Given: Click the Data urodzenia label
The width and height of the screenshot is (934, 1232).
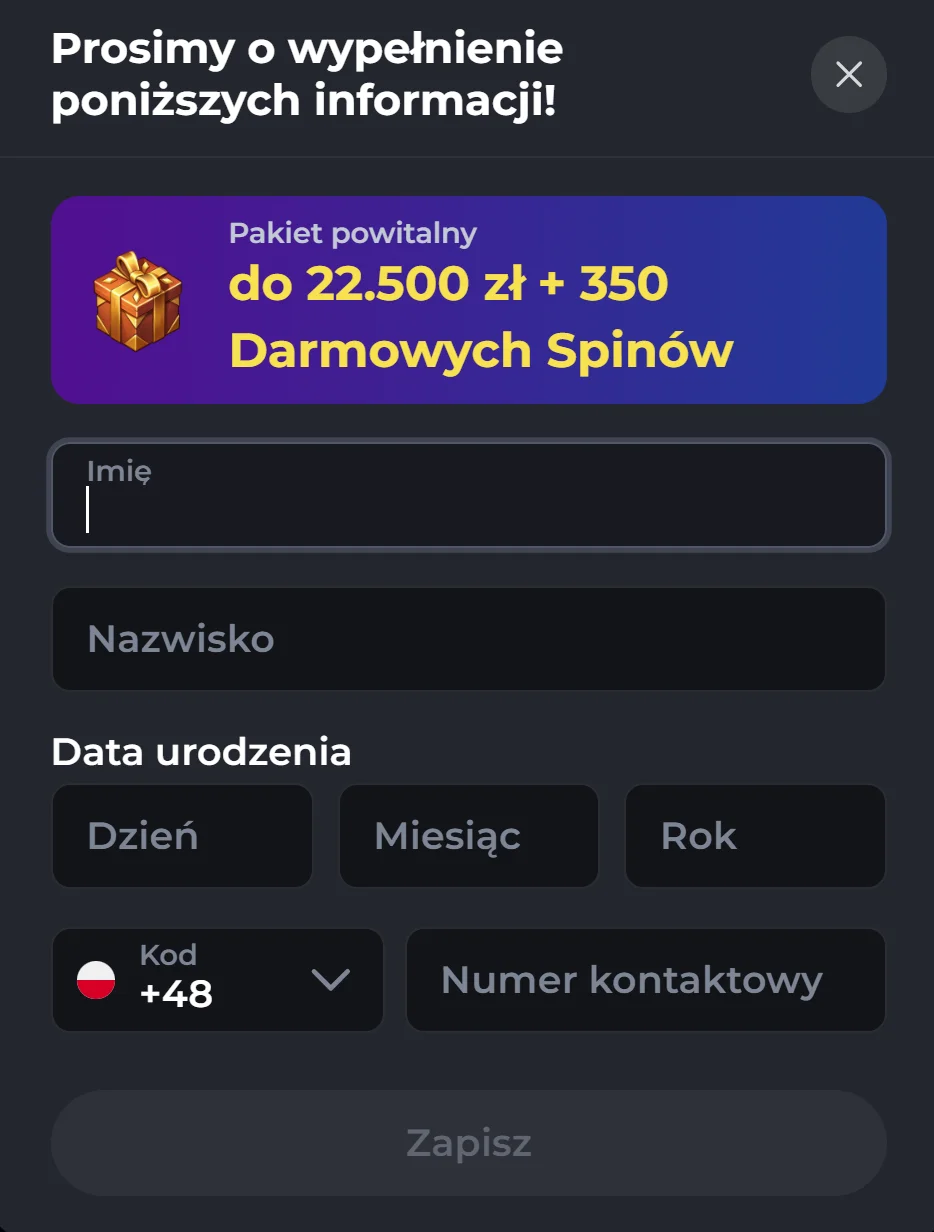Looking at the screenshot, I should tap(200, 751).
